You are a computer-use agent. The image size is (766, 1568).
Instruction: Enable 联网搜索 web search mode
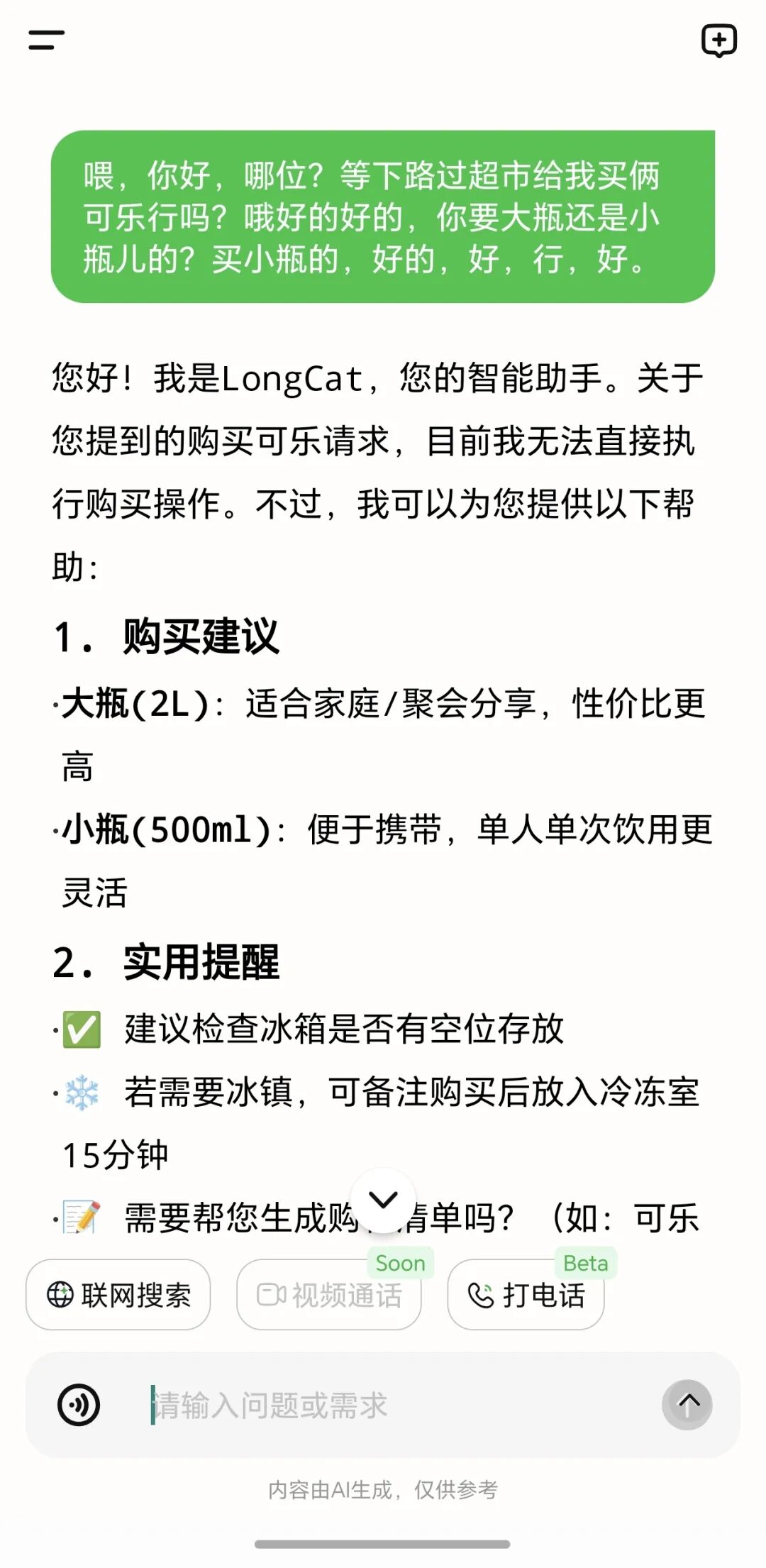tap(118, 1295)
